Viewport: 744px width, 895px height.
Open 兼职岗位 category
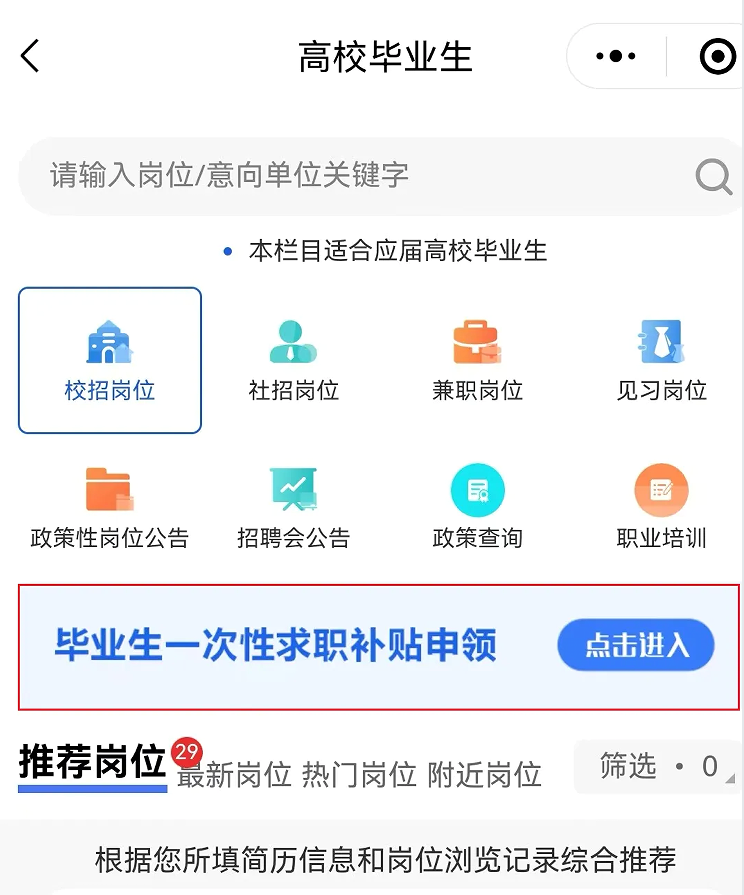coord(477,361)
